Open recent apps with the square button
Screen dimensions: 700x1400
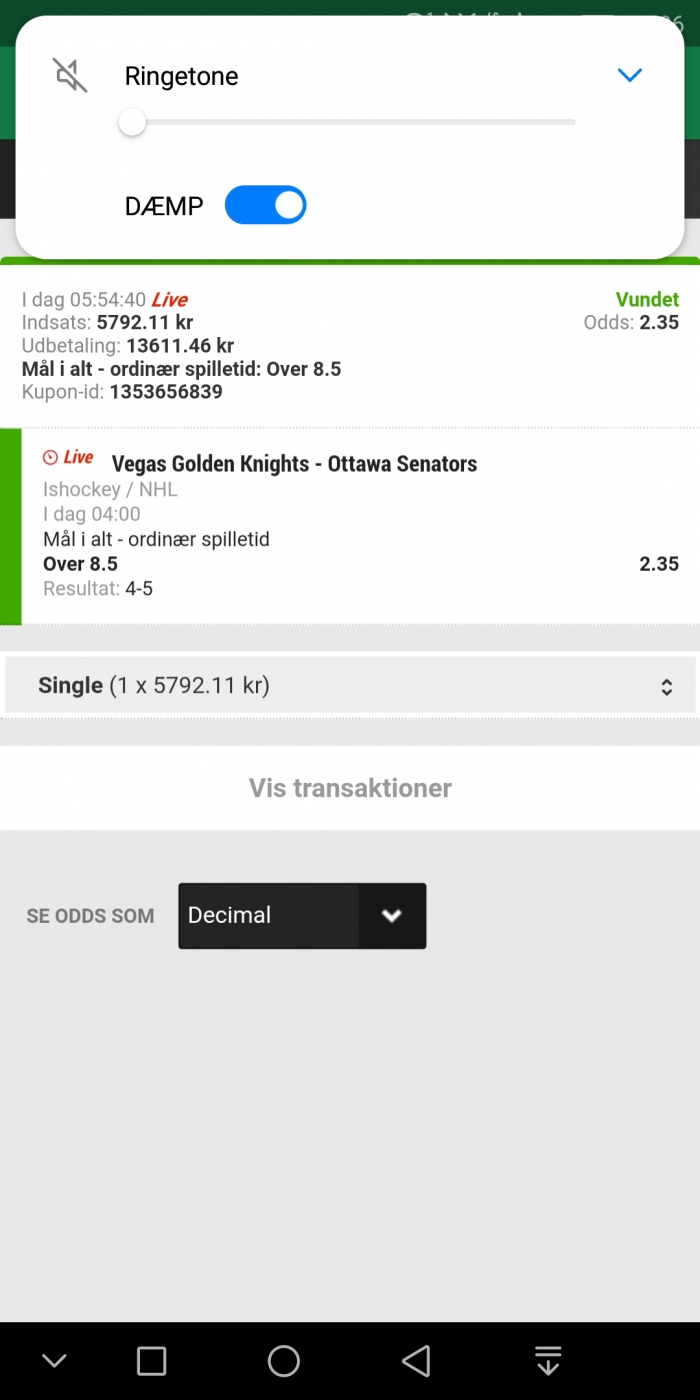tap(151, 1361)
